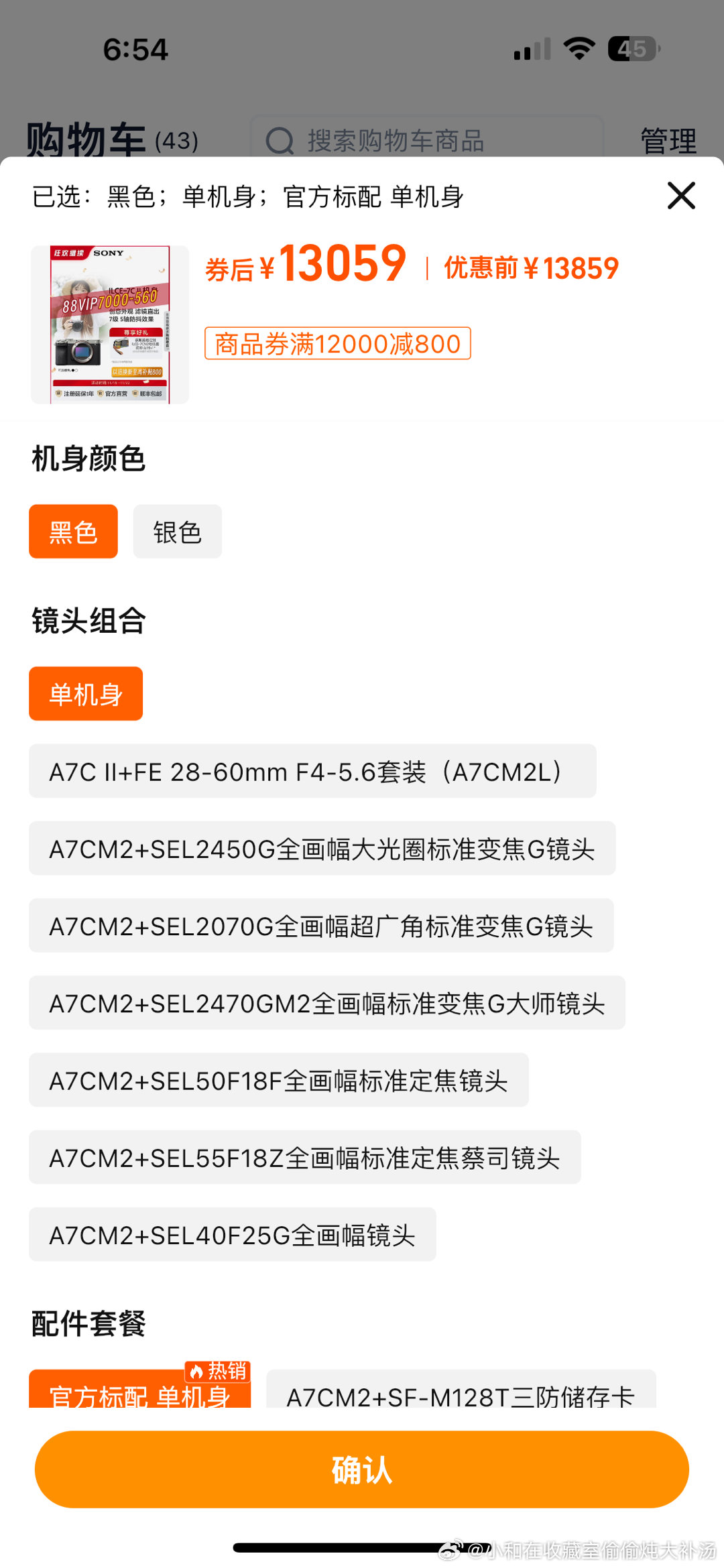Screen dimensions: 724x1568
Task: Select A7CM2+SEL50F18F prime lens bundle
Action: (278, 1080)
